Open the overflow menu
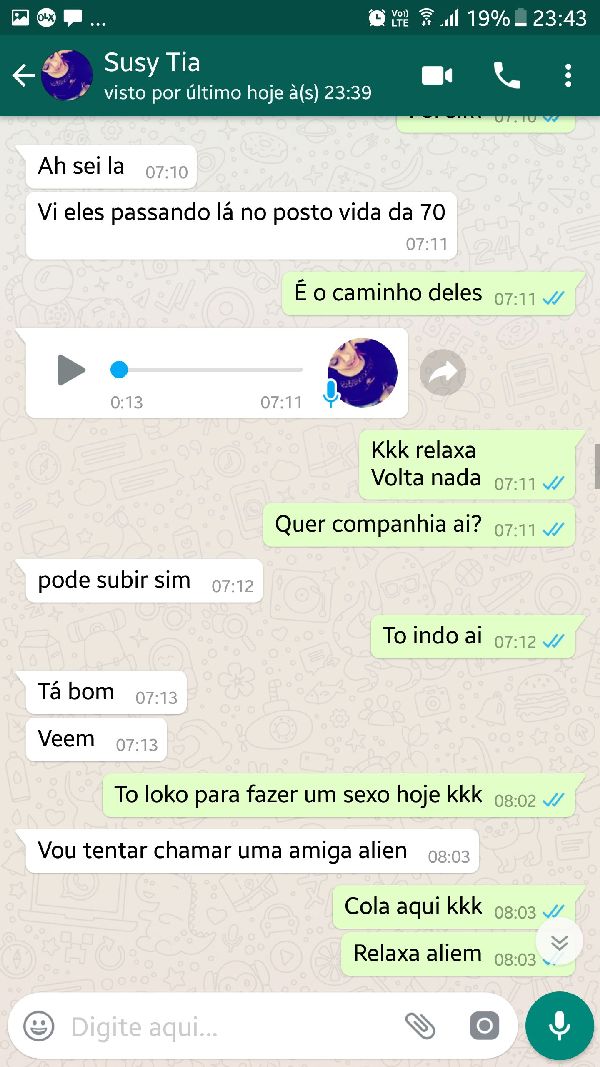The height and width of the screenshot is (1067, 600). (567, 76)
